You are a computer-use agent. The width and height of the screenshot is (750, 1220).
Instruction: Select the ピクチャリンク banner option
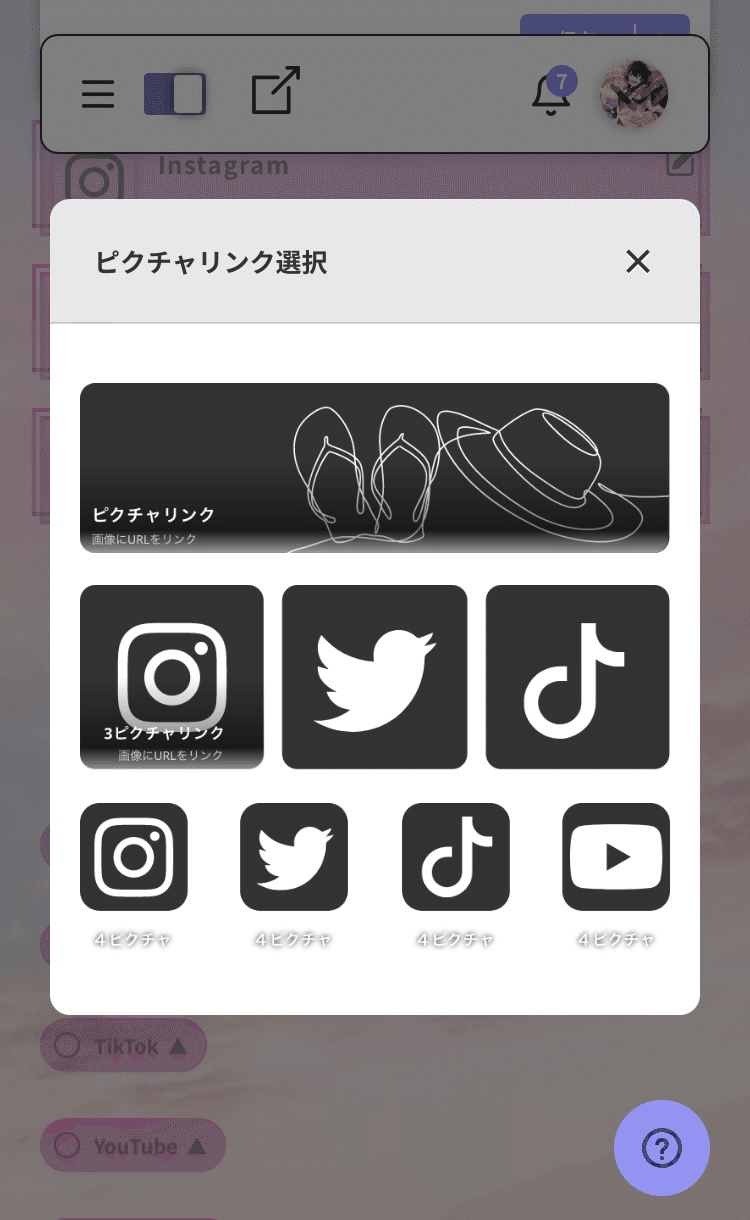tap(374, 468)
